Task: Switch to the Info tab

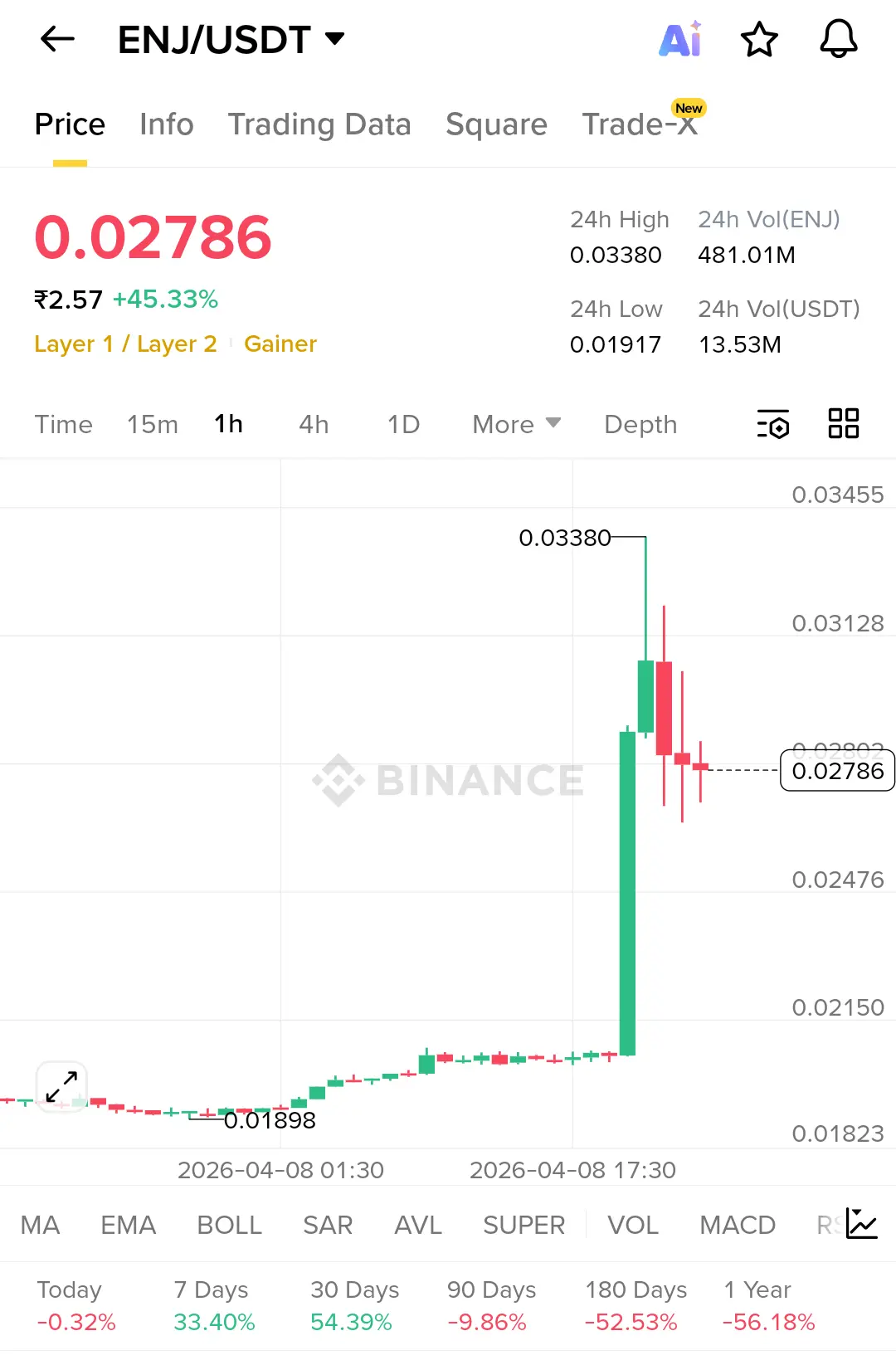Action: pyautogui.click(x=166, y=124)
